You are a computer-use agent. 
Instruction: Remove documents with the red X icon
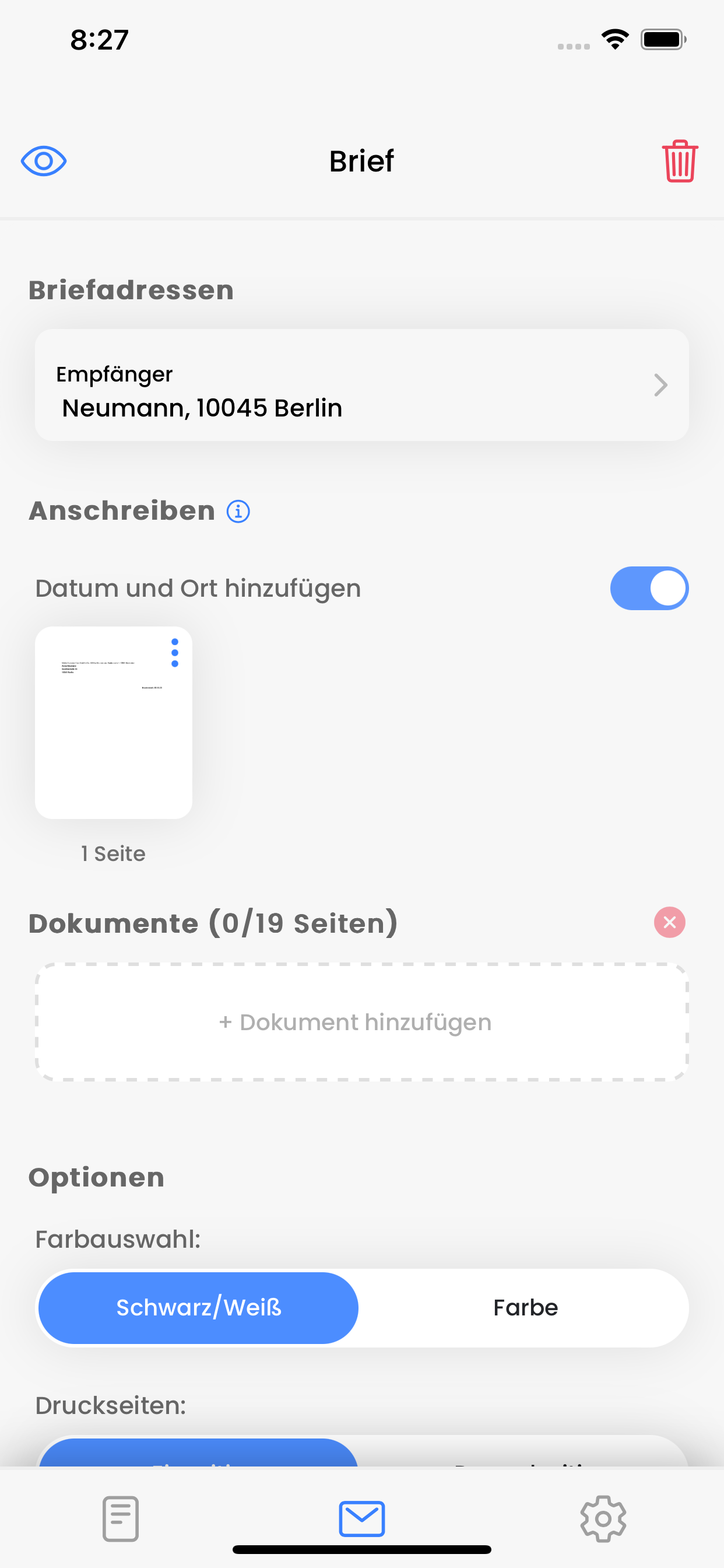(x=669, y=922)
